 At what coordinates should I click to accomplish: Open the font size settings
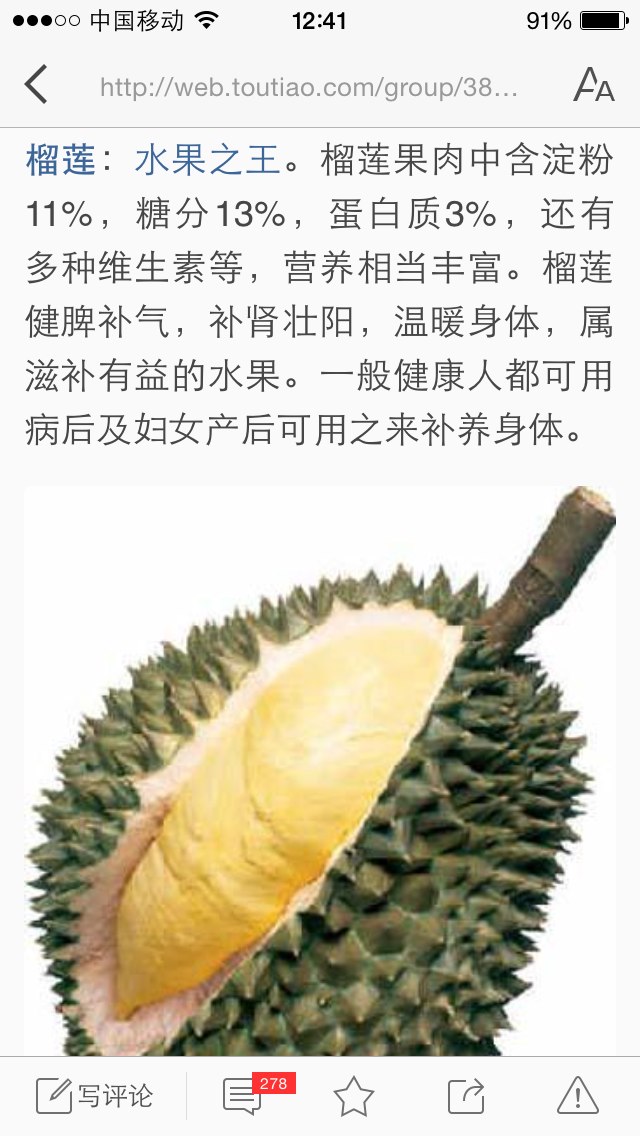point(594,85)
